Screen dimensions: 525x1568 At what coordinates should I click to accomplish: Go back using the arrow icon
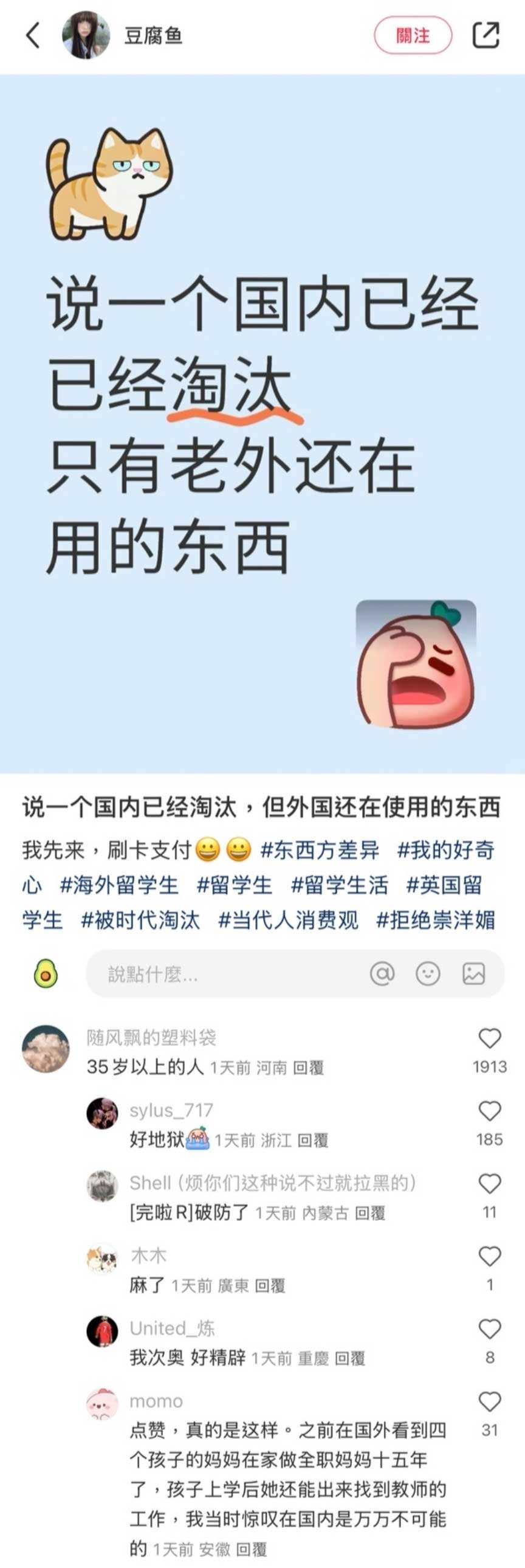click(x=33, y=35)
